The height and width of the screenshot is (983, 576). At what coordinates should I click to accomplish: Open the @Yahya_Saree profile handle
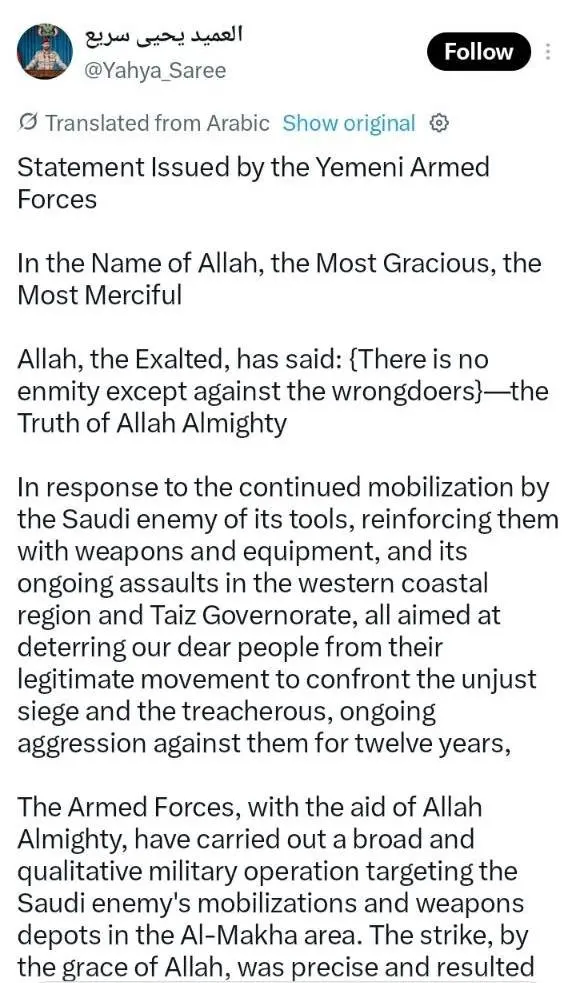(155, 71)
